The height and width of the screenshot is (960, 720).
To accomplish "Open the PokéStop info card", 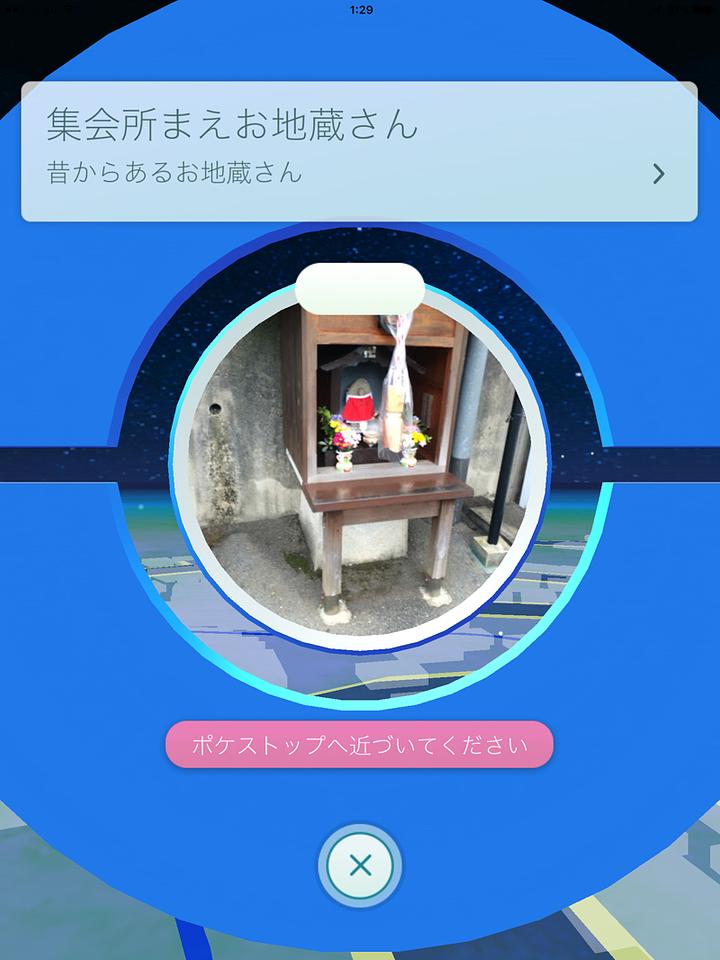I will tap(360, 148).
